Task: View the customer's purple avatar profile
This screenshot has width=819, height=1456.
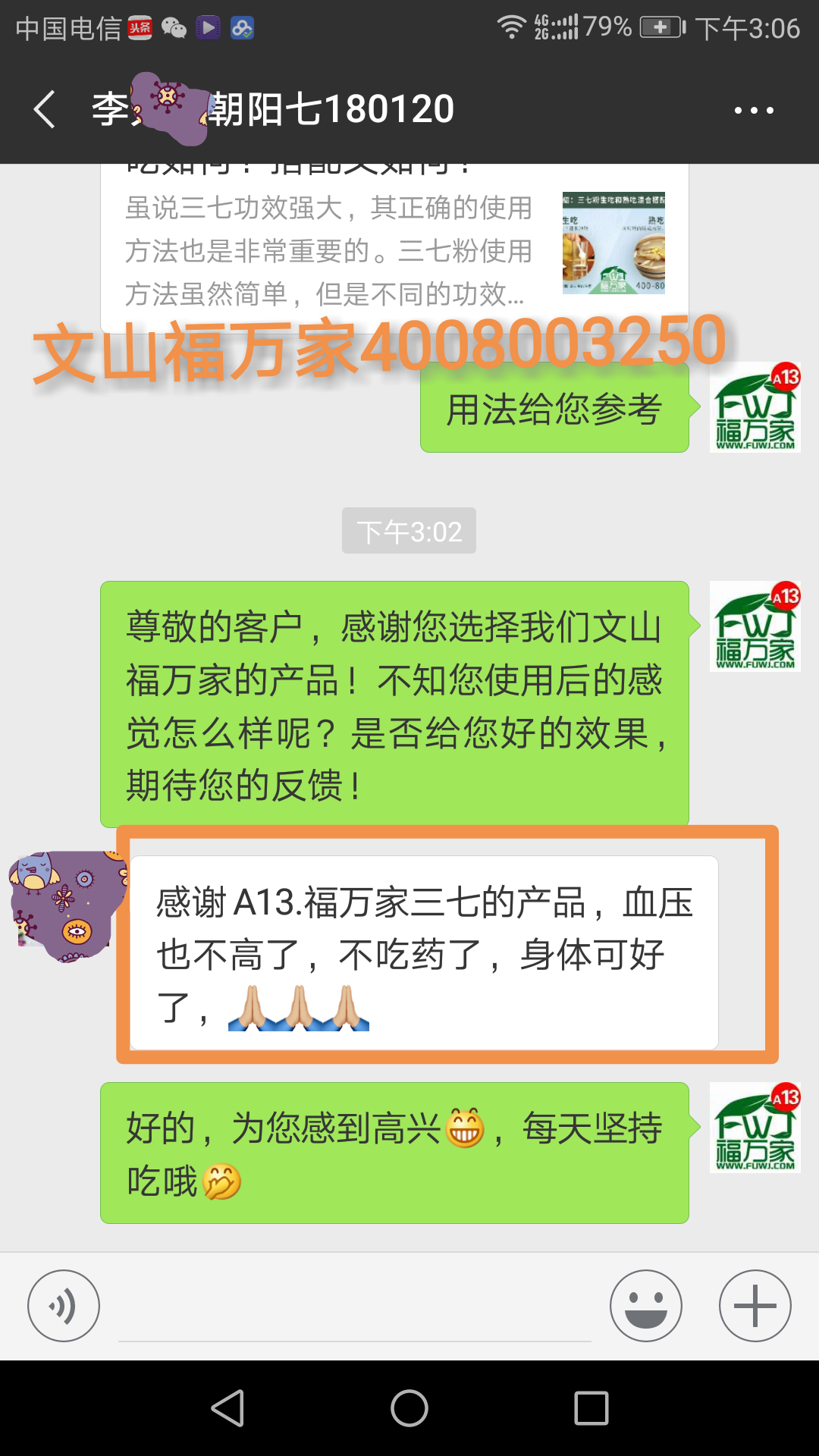Action: (67, 905)
